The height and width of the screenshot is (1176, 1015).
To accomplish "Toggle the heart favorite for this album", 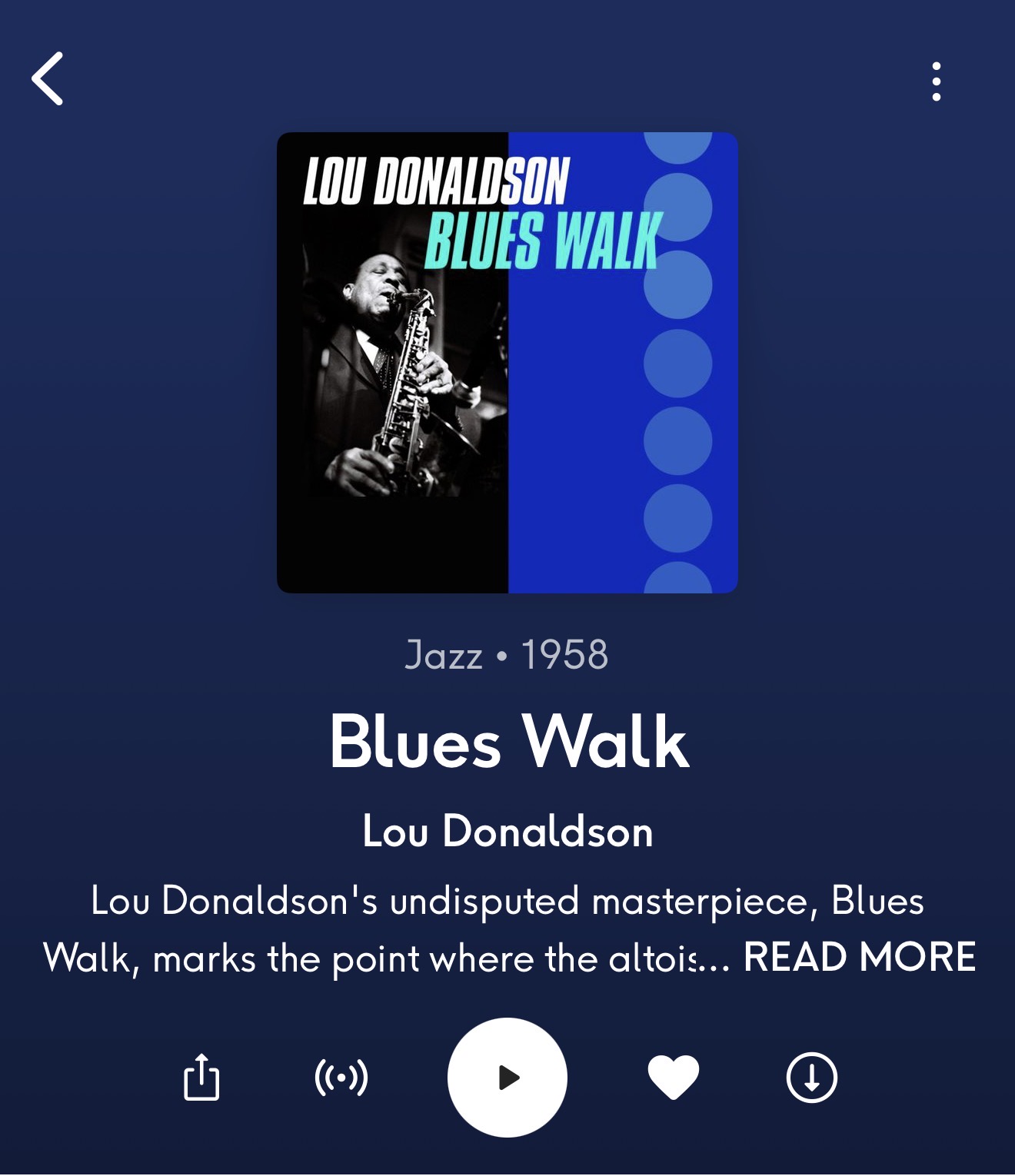I will point(674,1077).
